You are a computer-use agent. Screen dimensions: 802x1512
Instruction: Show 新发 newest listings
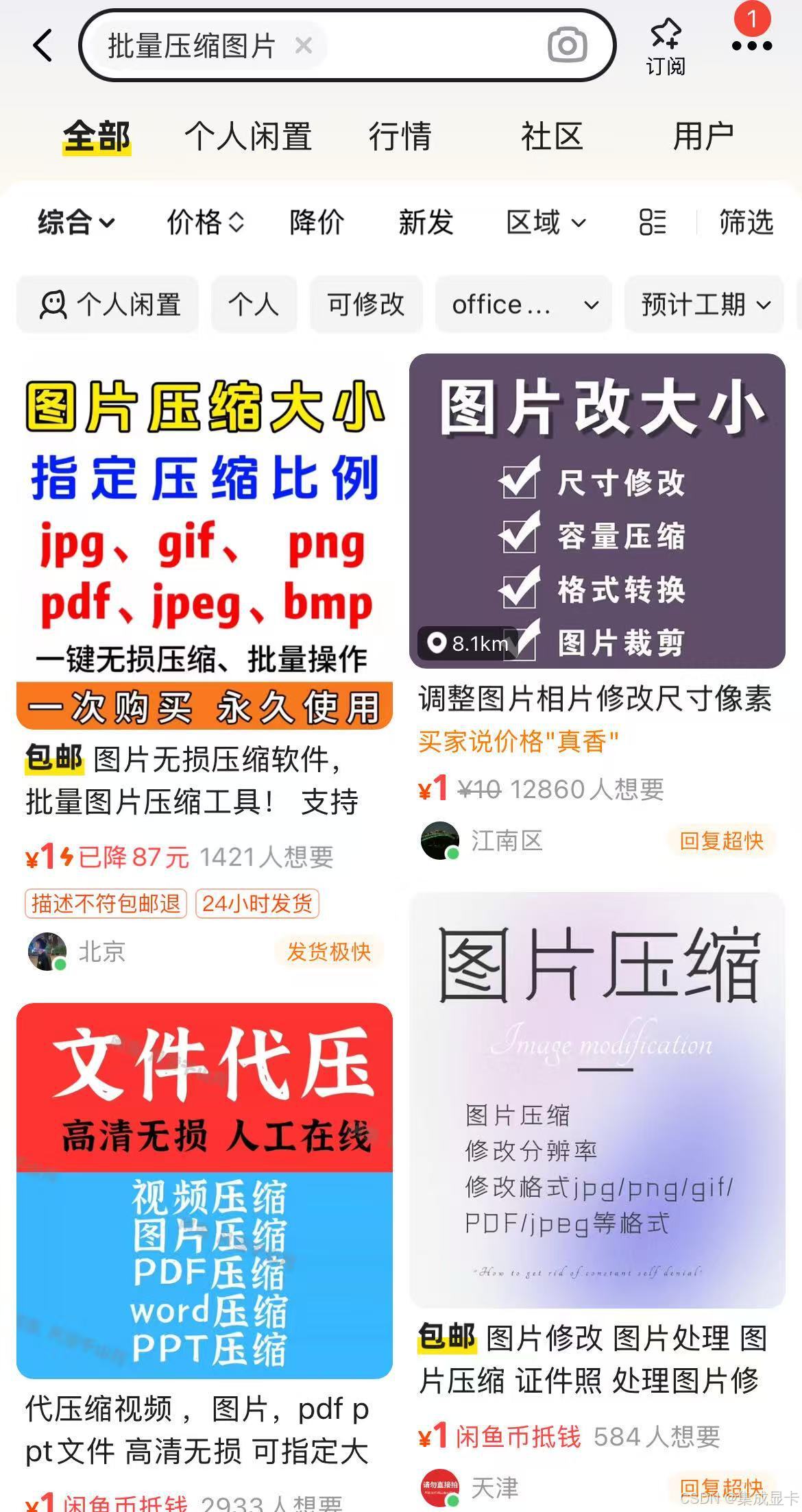pos(426,223)
